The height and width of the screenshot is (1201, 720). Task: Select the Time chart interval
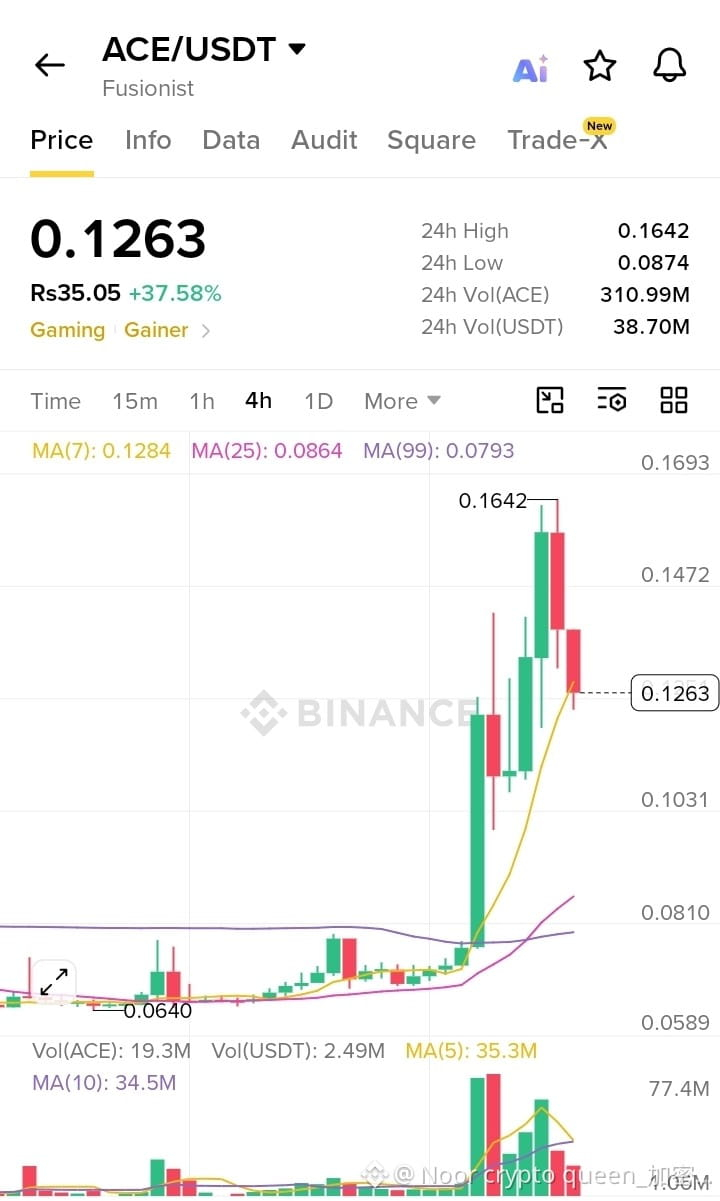[55, 401]
